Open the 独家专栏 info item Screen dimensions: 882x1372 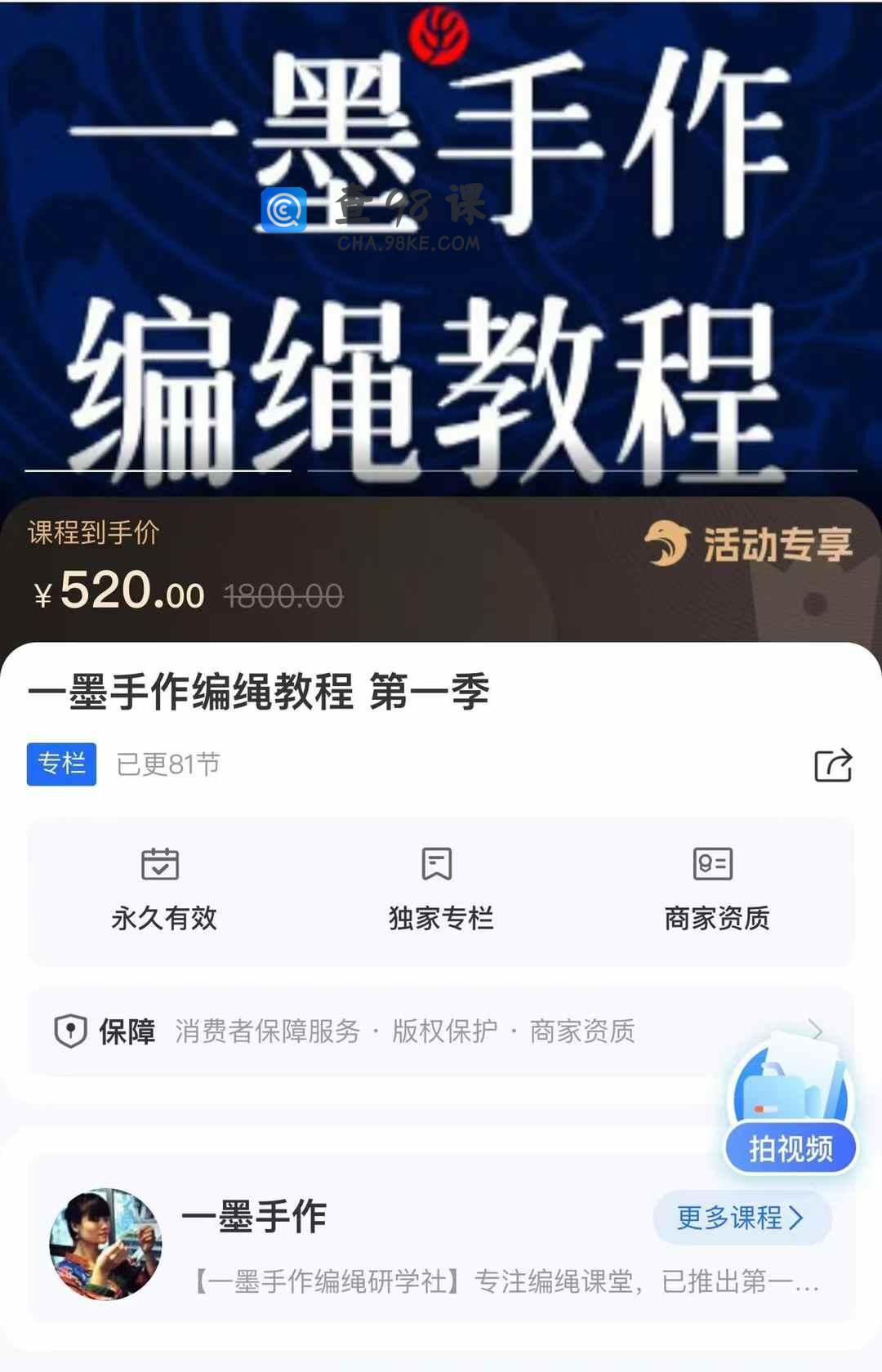440,890
